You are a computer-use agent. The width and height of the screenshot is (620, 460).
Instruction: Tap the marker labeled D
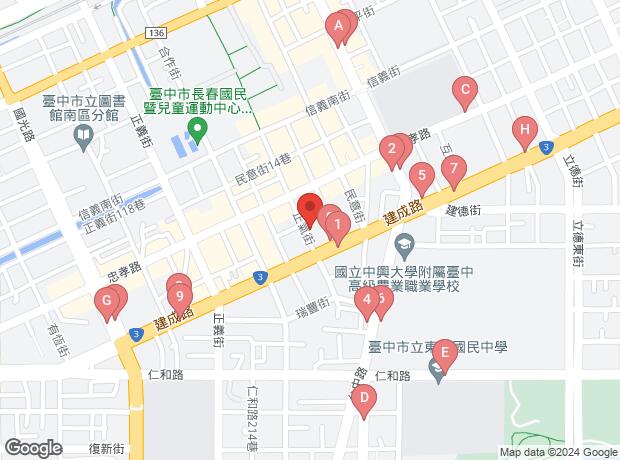(365, 398)
